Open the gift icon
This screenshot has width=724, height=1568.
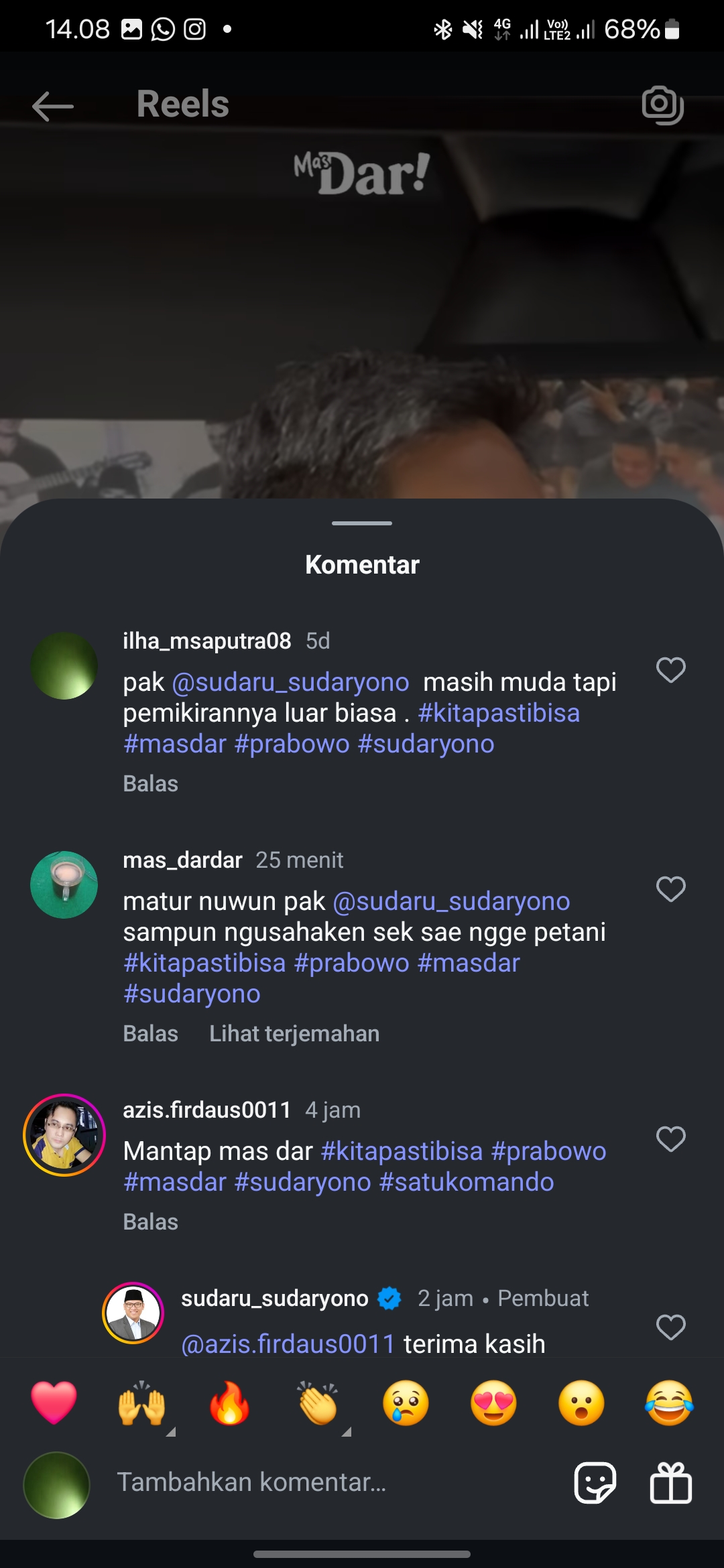[670, 1482]
